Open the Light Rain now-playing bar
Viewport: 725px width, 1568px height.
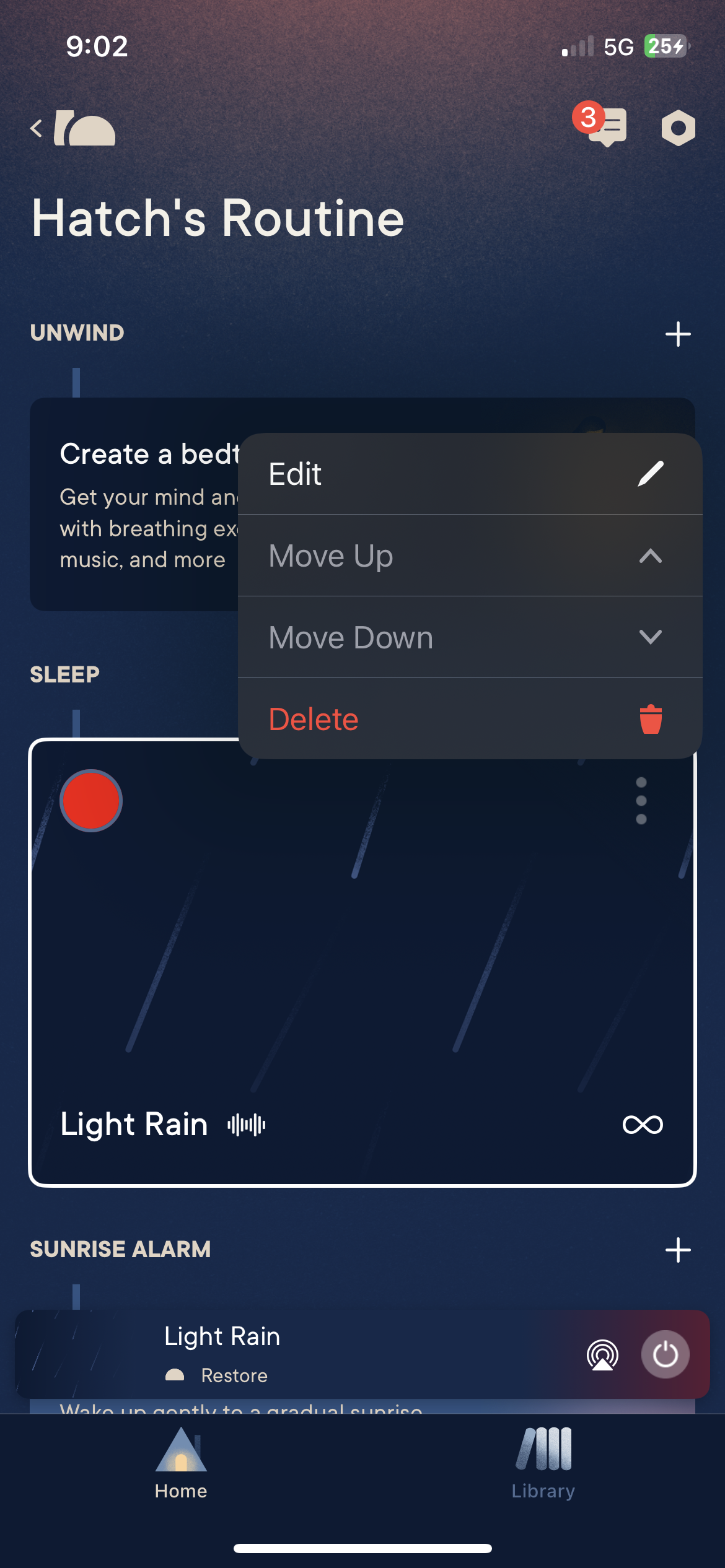tap(310, 1354)
